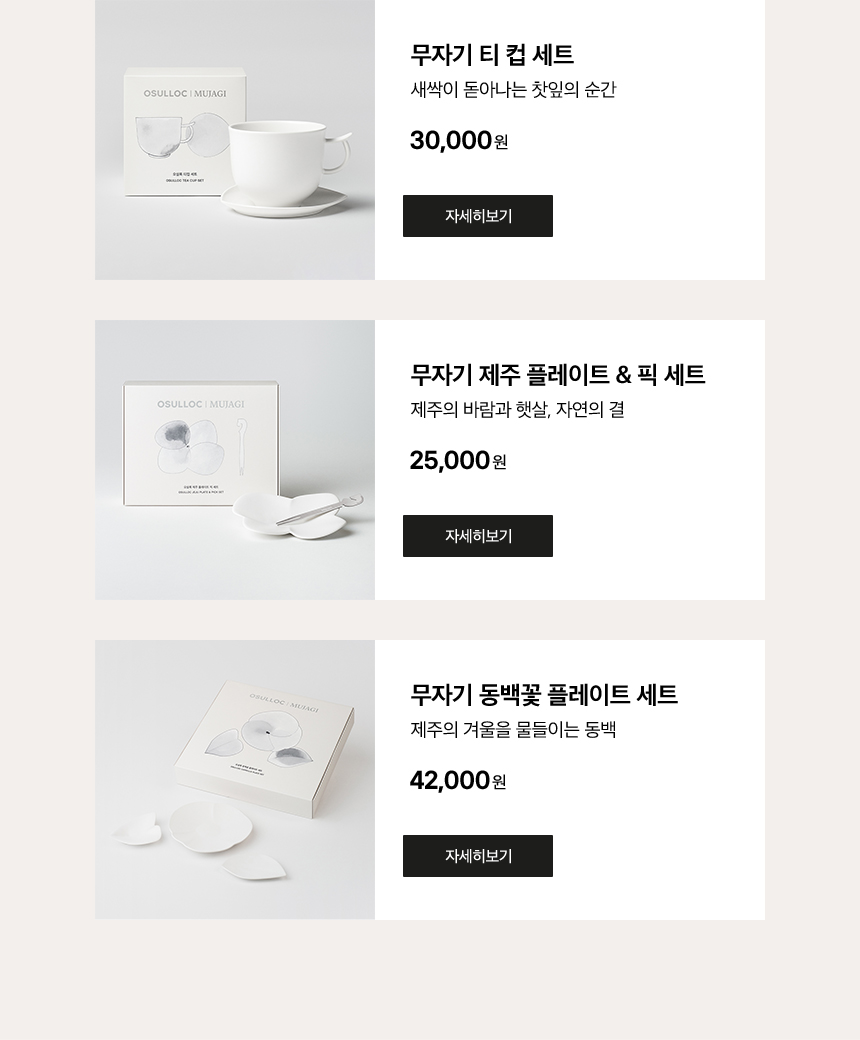Image resolution: width=860 pixels, height=1040 pixels.
Task: View details for 무자기 티 컵 세트
Action: tap(477, 216)
